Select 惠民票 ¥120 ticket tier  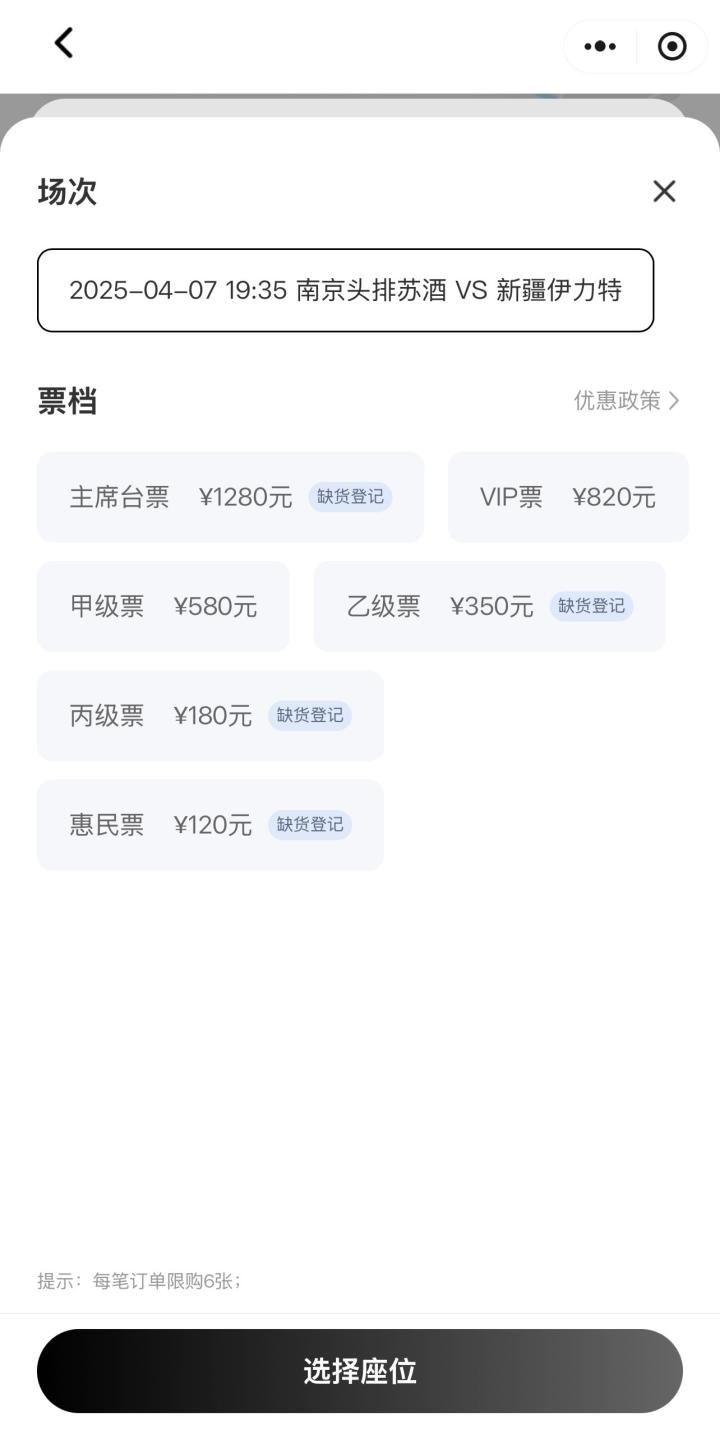coord(210,824)
